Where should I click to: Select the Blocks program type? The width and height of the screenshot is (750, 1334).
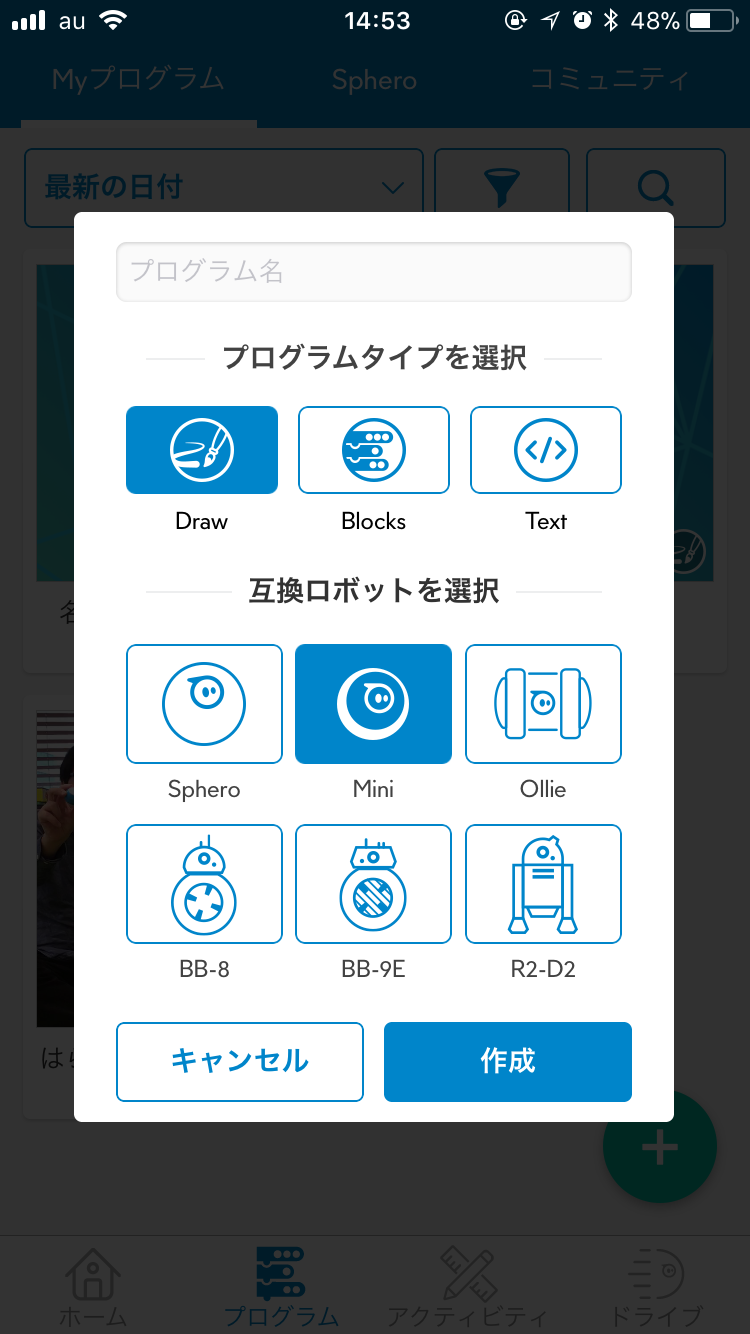click(x=373, y=450)
